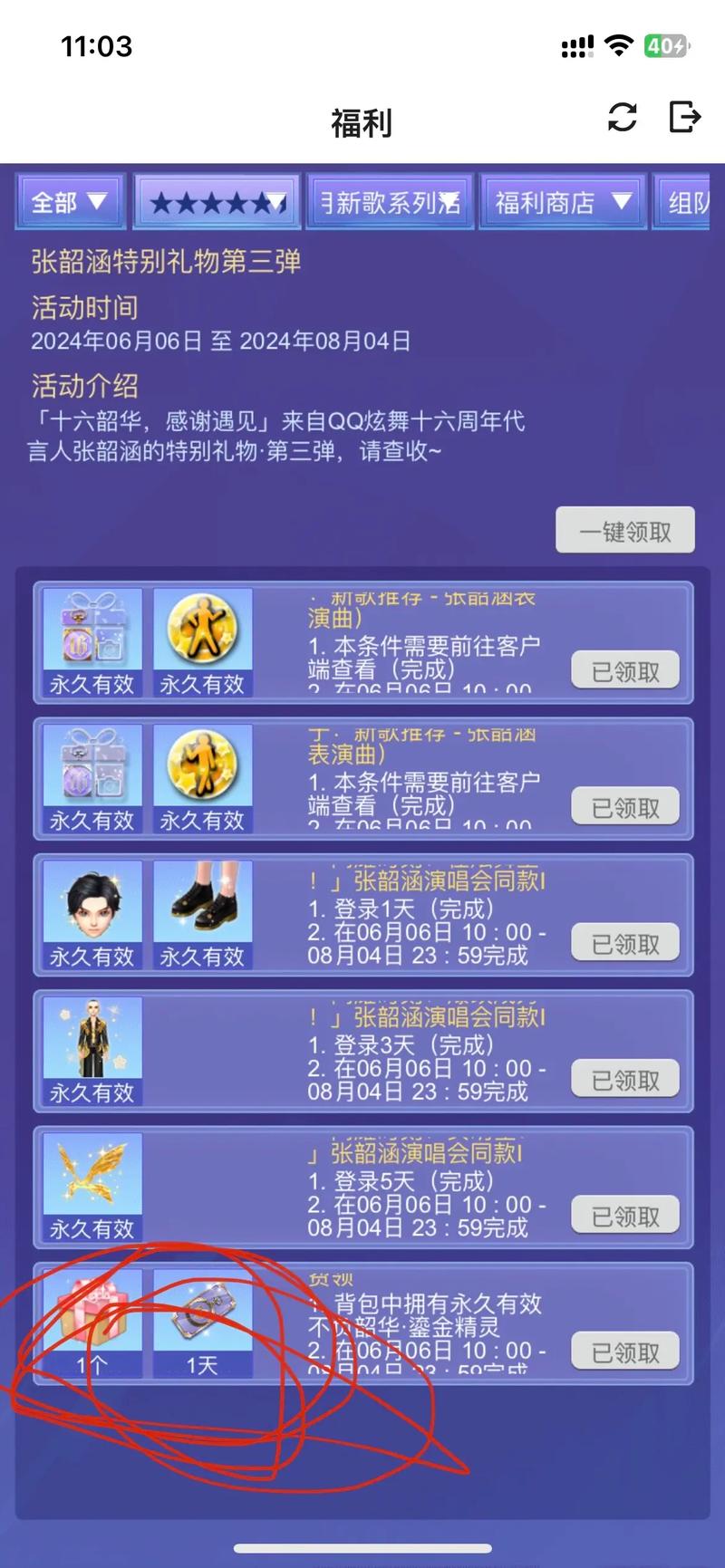Tap the refresh icon at top right
The width and height of the screenshot is (725, 1568).
click(622, 118)
